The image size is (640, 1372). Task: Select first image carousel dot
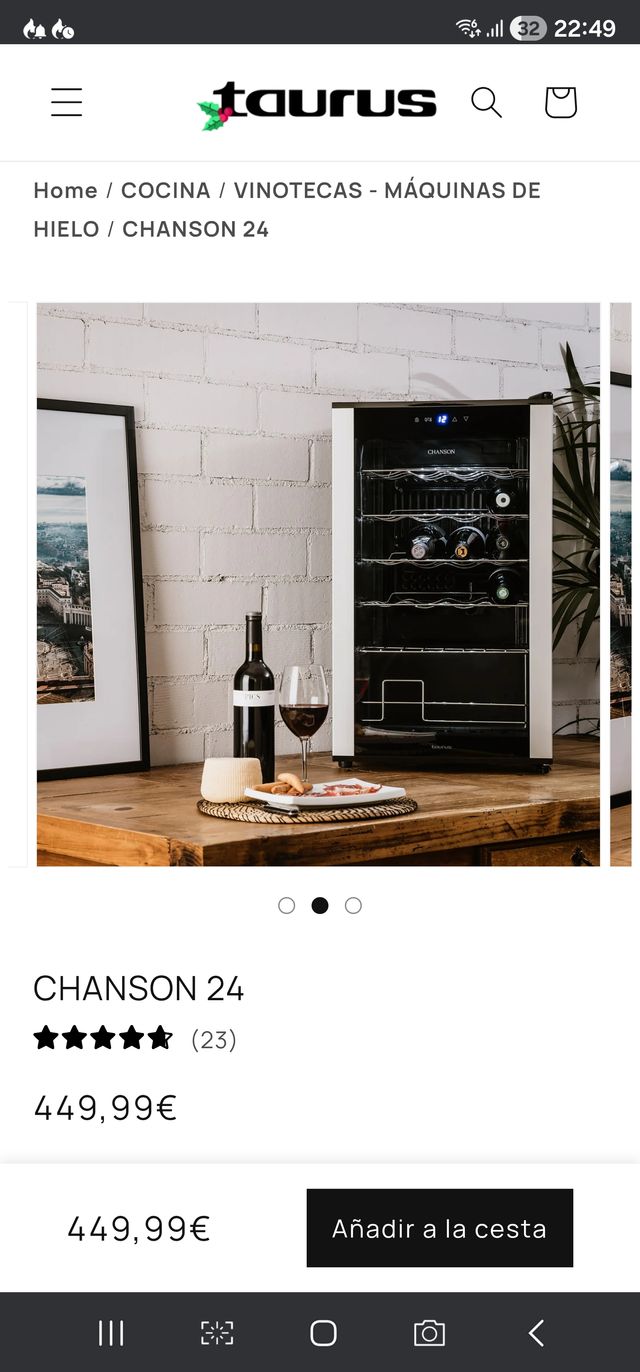[x=287, y=905]
